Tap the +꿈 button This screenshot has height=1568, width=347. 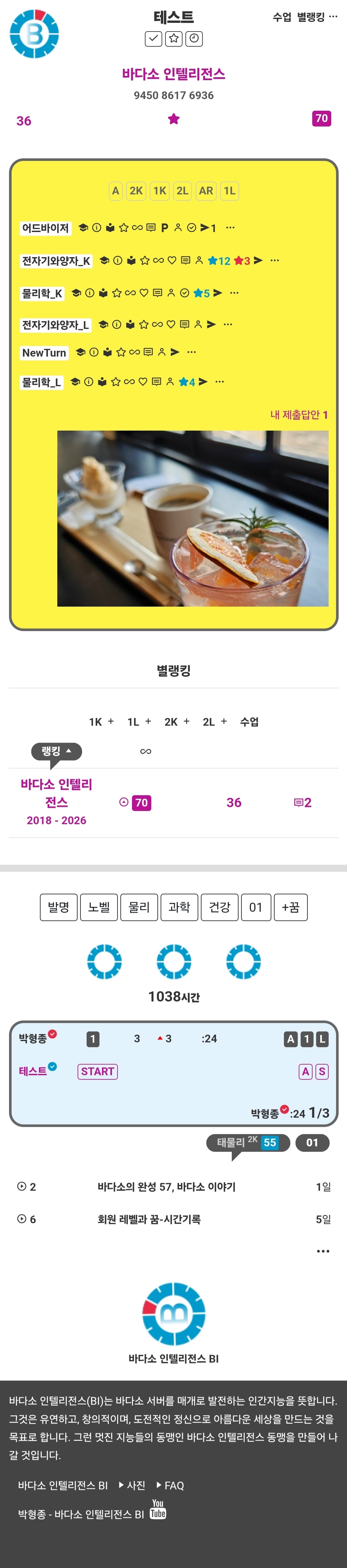[x=290, y=907]
